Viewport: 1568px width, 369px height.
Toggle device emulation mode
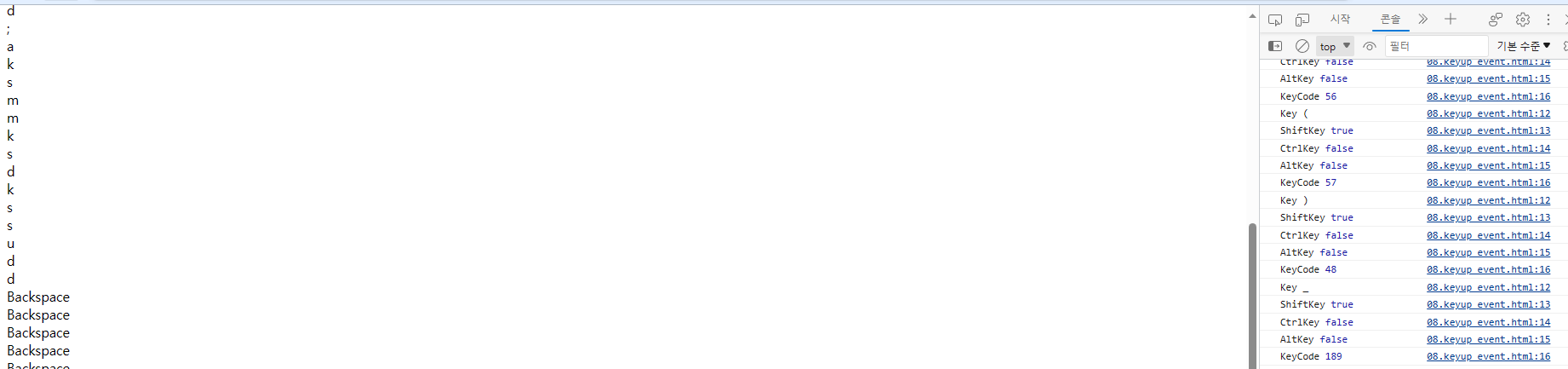[x=1302, y=20]
